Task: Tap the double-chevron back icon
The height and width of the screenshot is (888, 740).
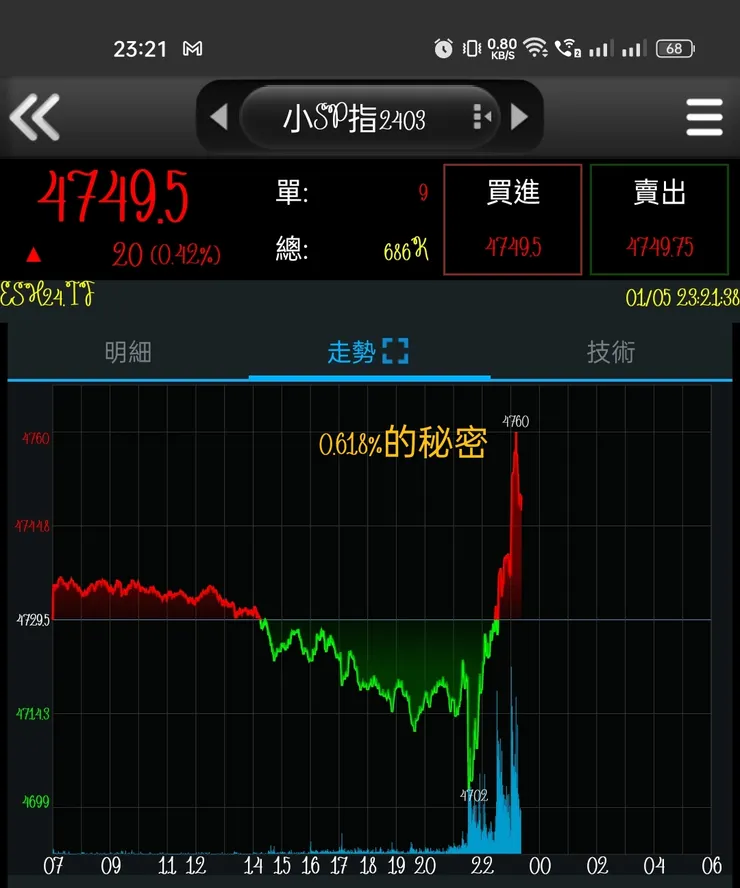Action: pos(35,116)
